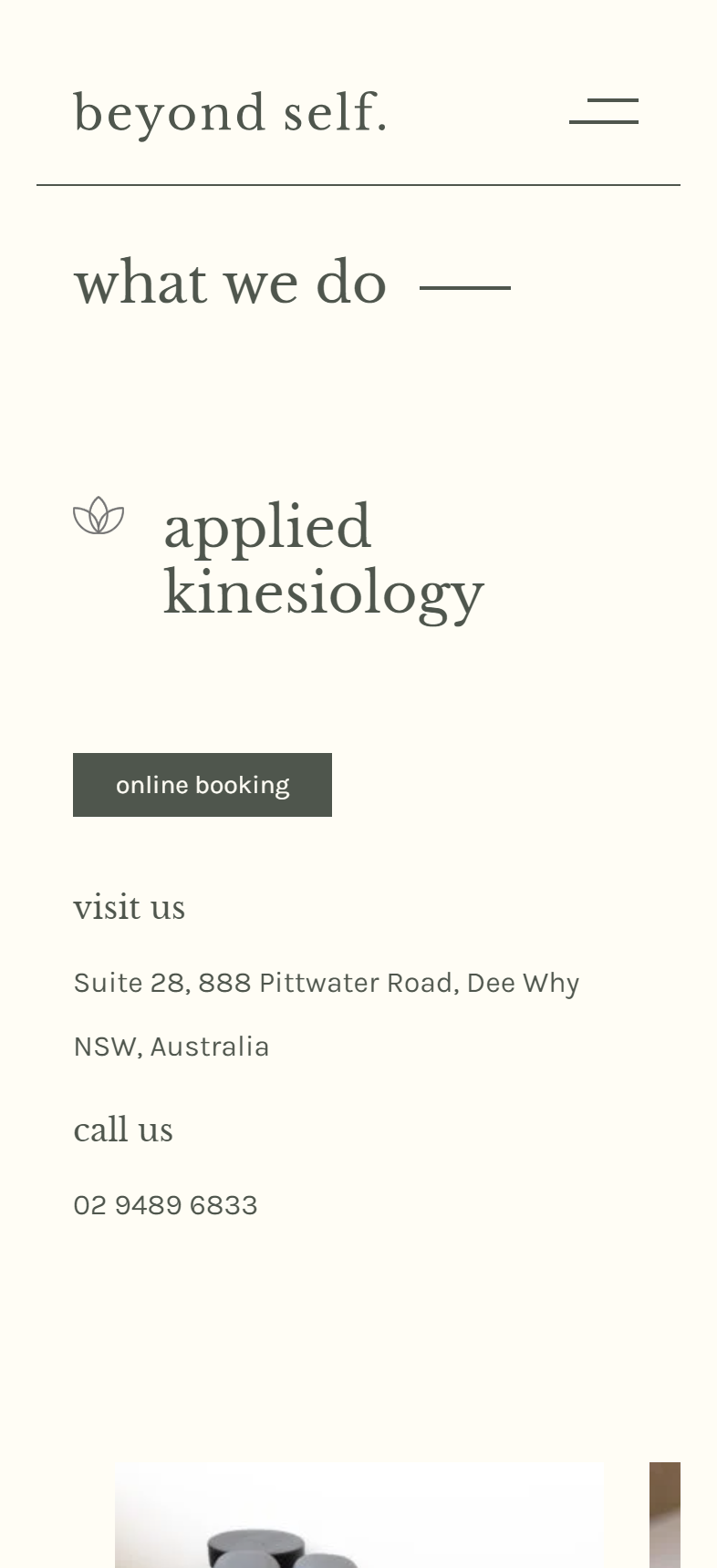
Task: Tap the online booking button
Action: coord(203,785)
